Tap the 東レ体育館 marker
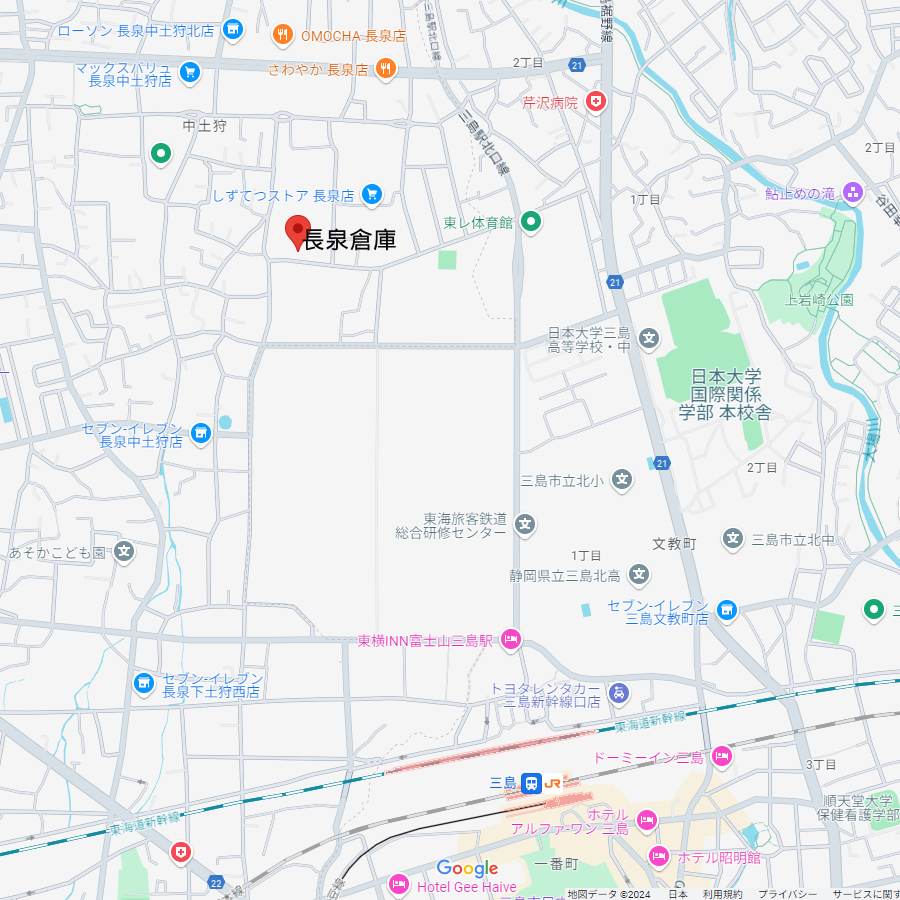The image size is (900, 900). tap(531, 222)
